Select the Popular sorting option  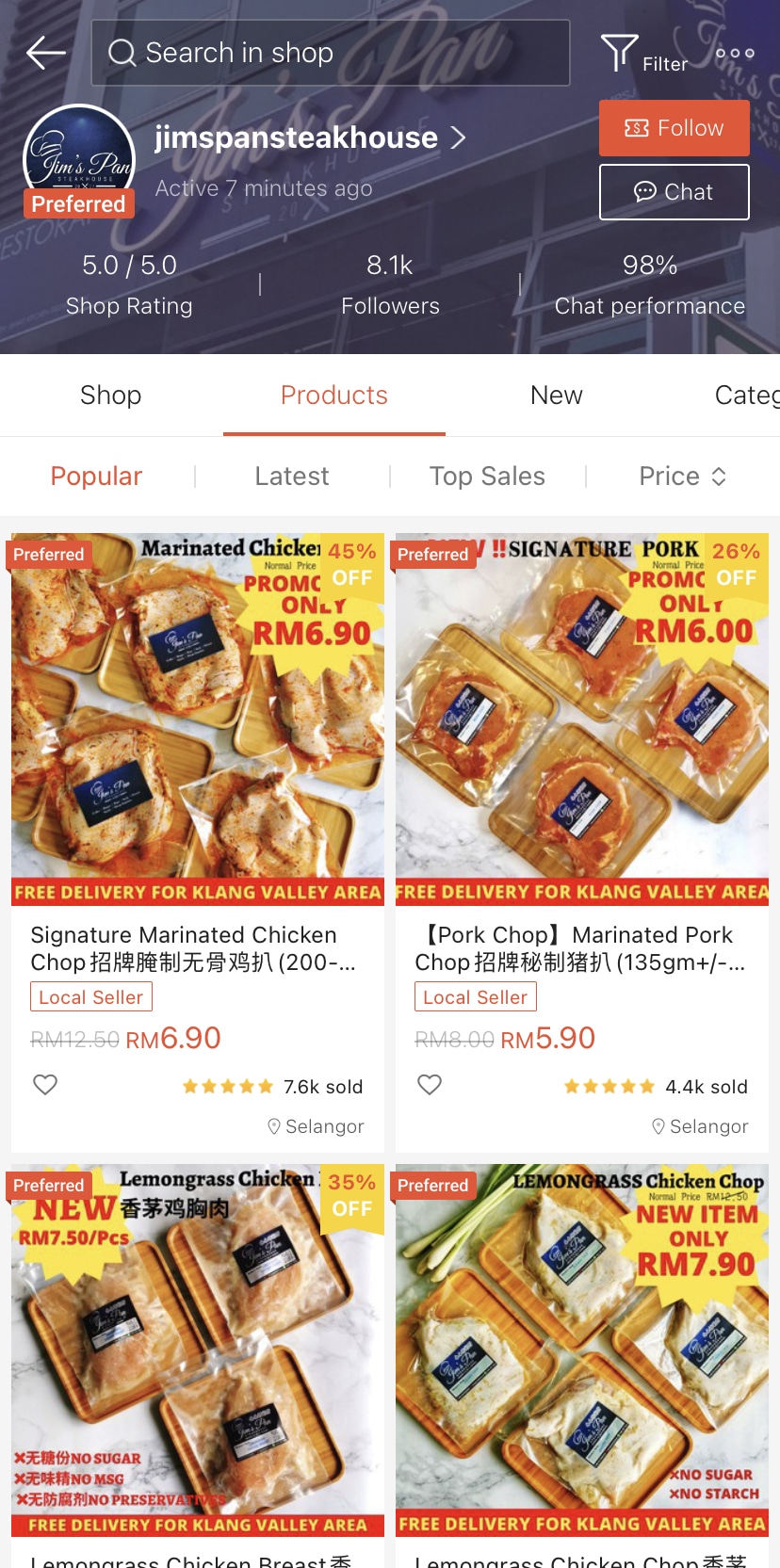tap(96, 477)
